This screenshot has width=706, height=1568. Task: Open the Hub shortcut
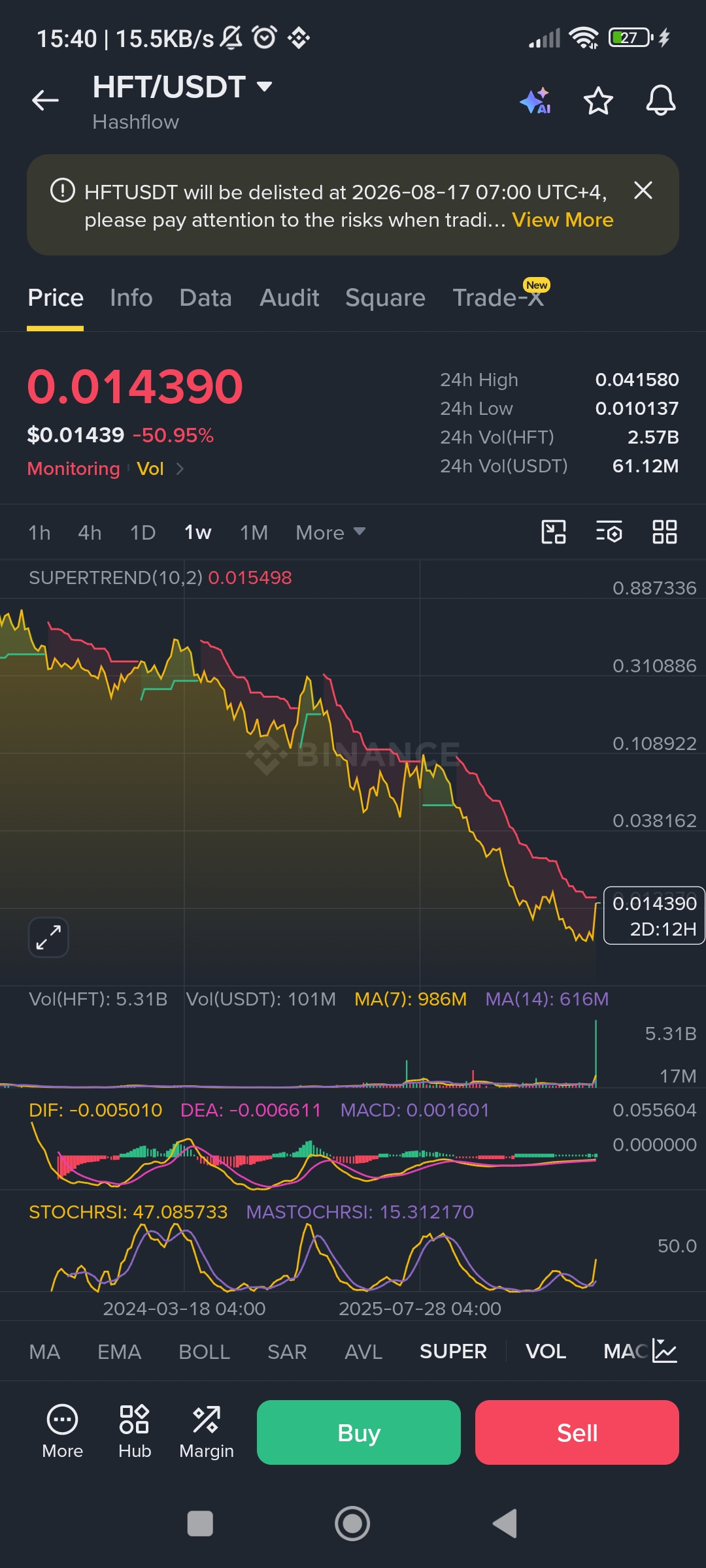click(x=135, y=1432)
